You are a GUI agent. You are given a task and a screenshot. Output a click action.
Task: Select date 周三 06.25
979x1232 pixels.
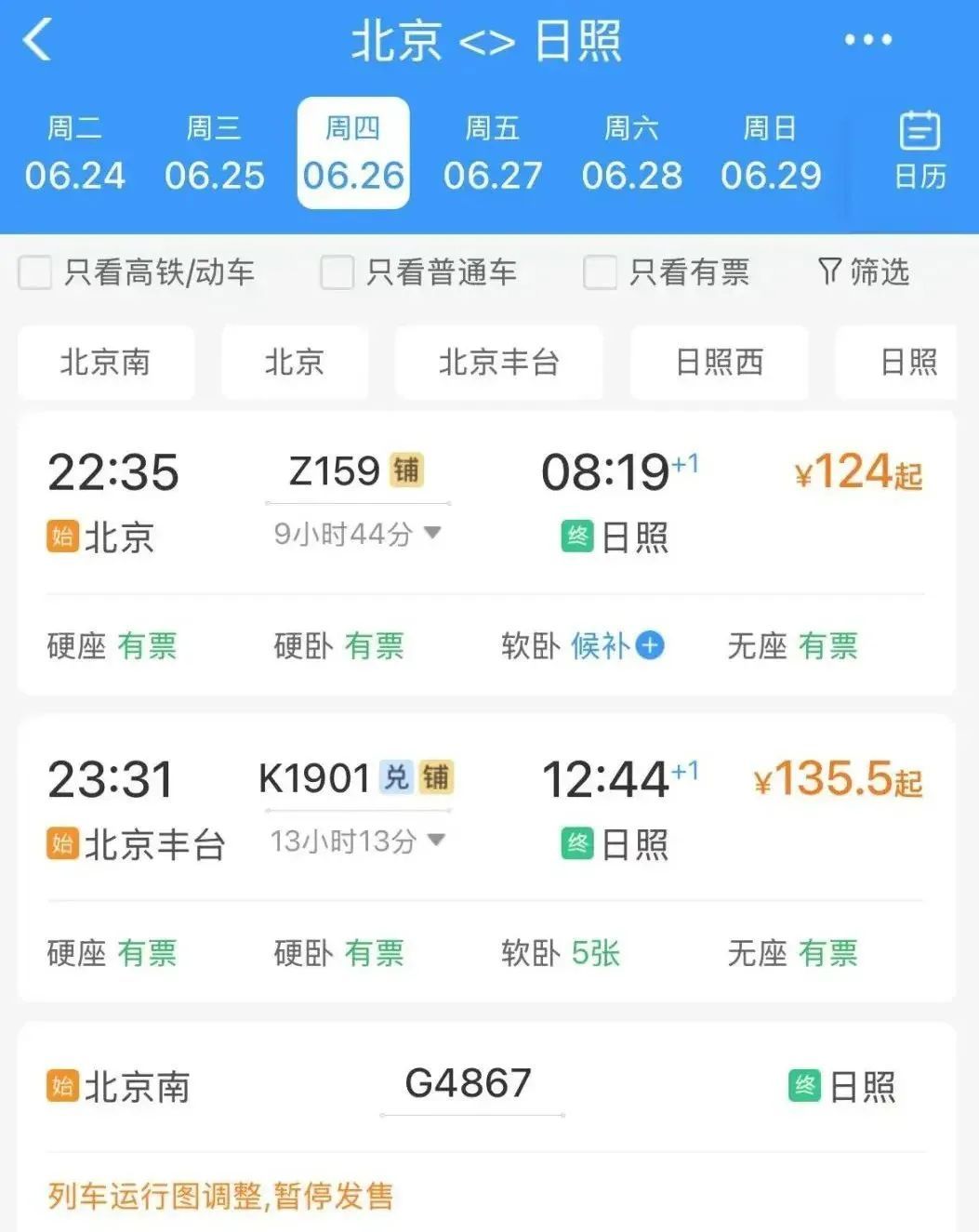pos(214,153)
